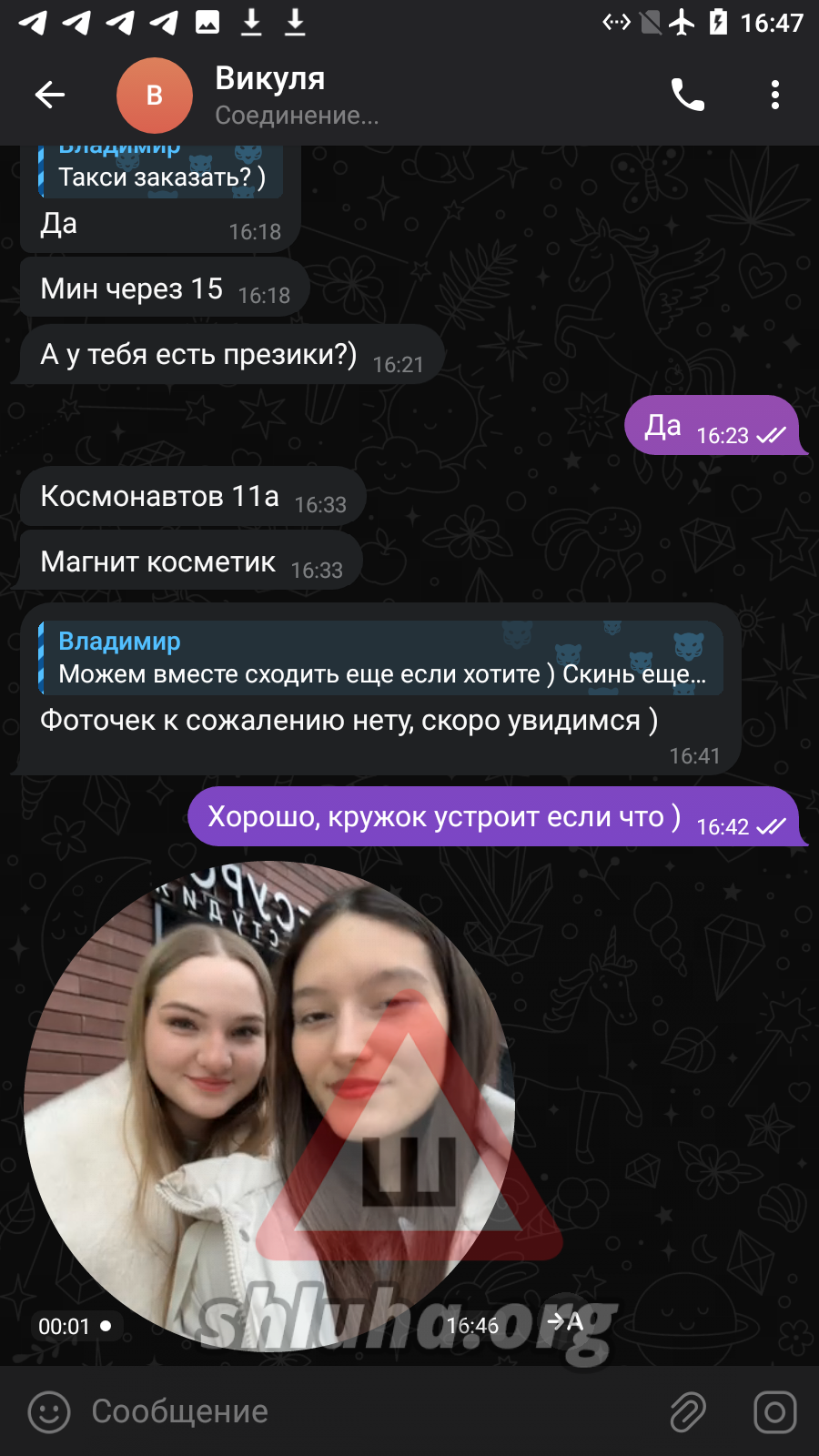This screenshot has width=819, height=1456.
Task: Record a round video message
Action: pos(774,1412)
